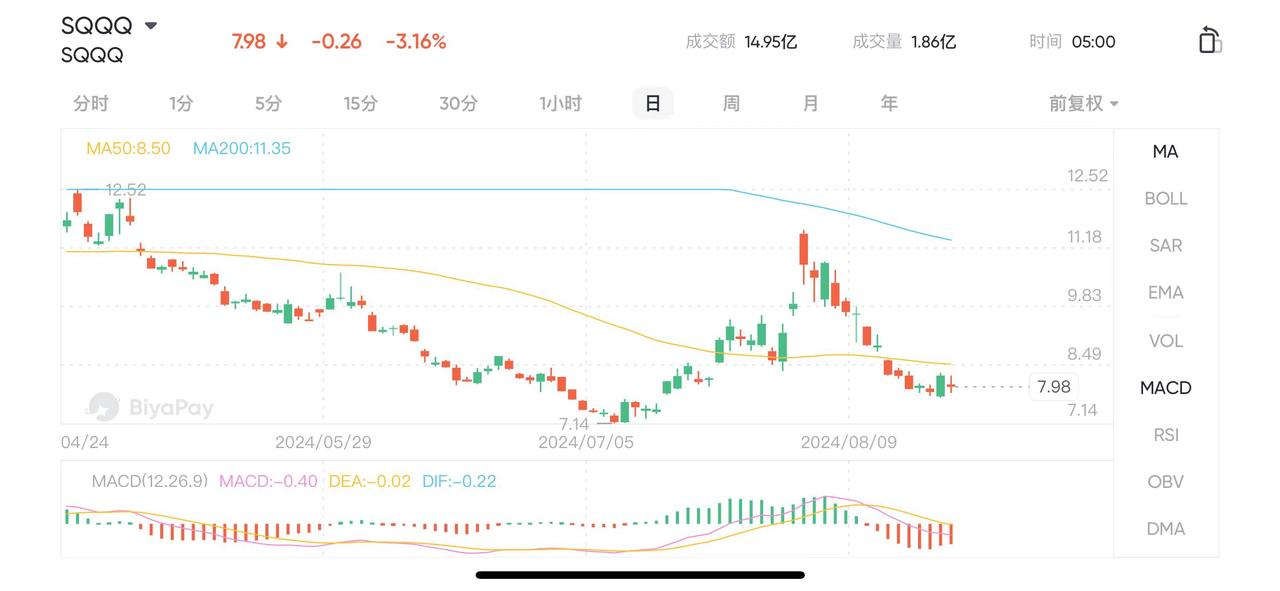The width and height of the screenshot is (1280, 591).
Task: Open the 前复权 adjustment dropdown
Action: click(1084, 103)
